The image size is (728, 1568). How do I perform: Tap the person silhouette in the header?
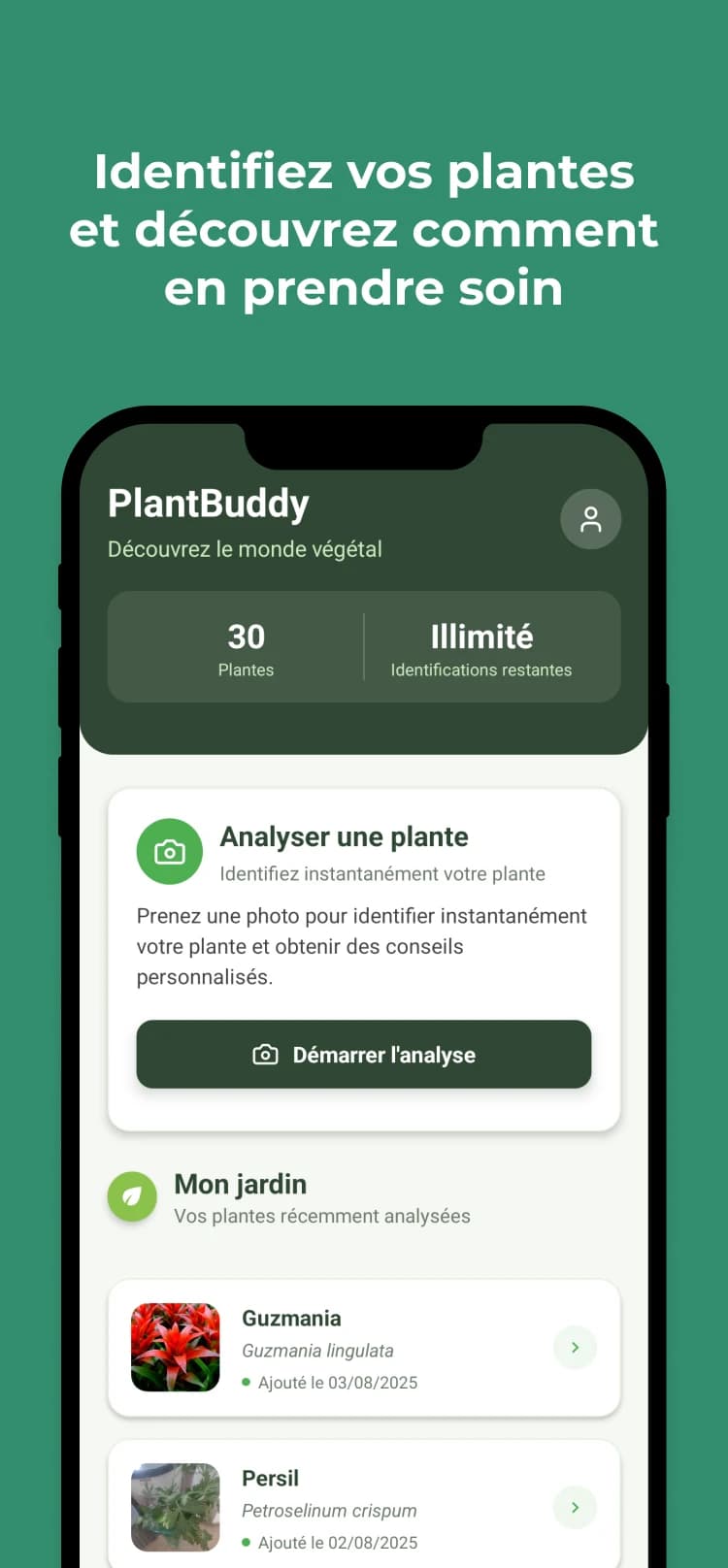click(x=591, y=520)
